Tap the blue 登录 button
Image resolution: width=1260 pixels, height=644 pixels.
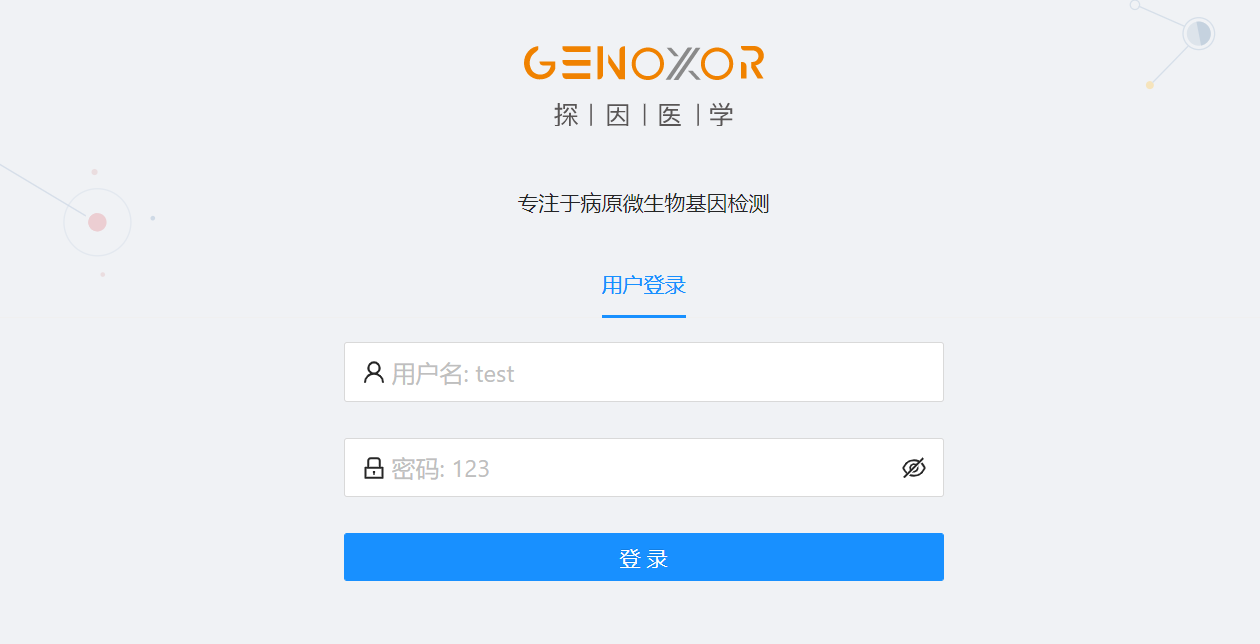click(x=643, y=557)
